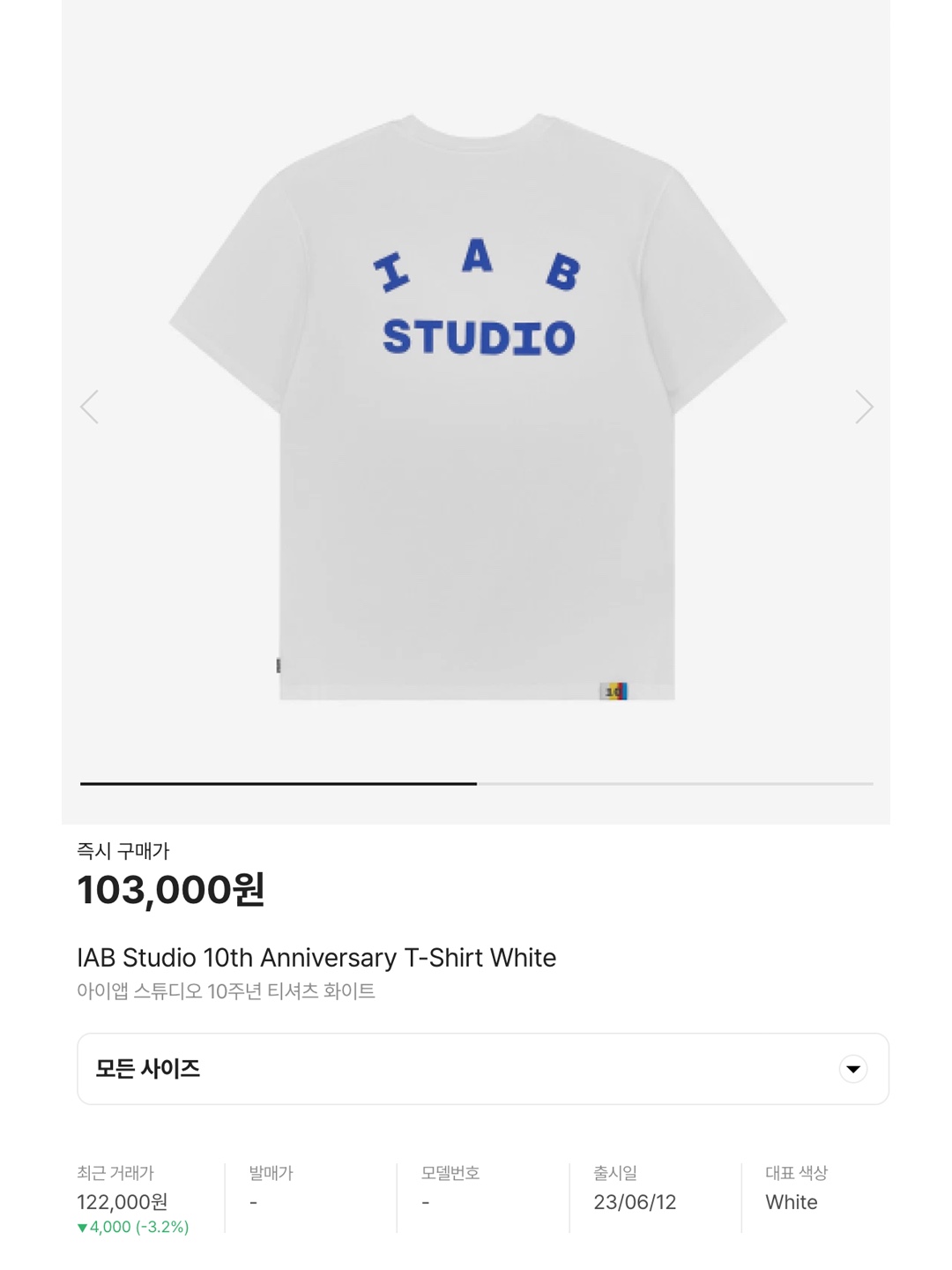Click the left chevron in the image carousel

coord(91,406)
